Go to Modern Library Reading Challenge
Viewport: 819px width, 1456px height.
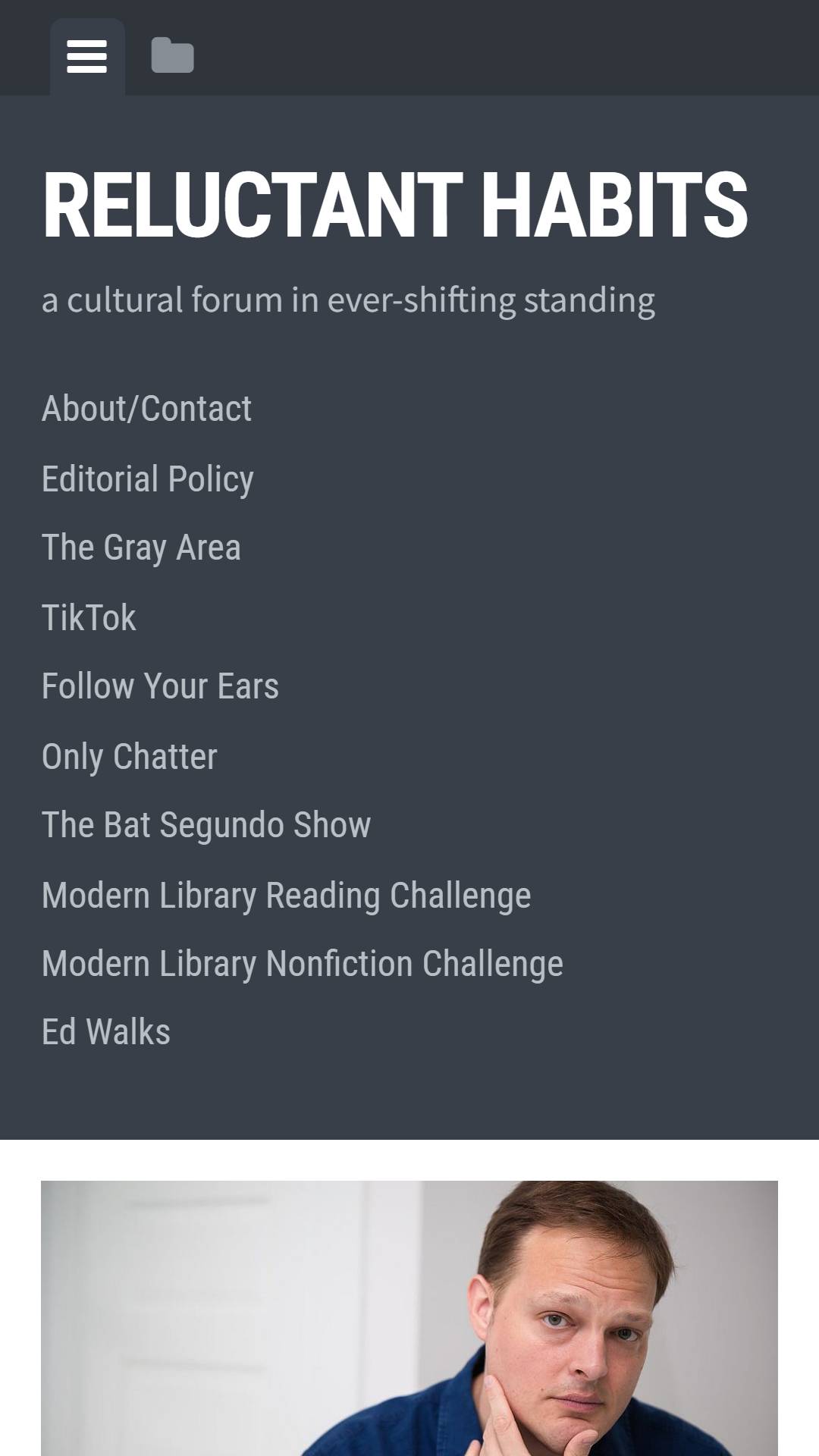point(287,896)
